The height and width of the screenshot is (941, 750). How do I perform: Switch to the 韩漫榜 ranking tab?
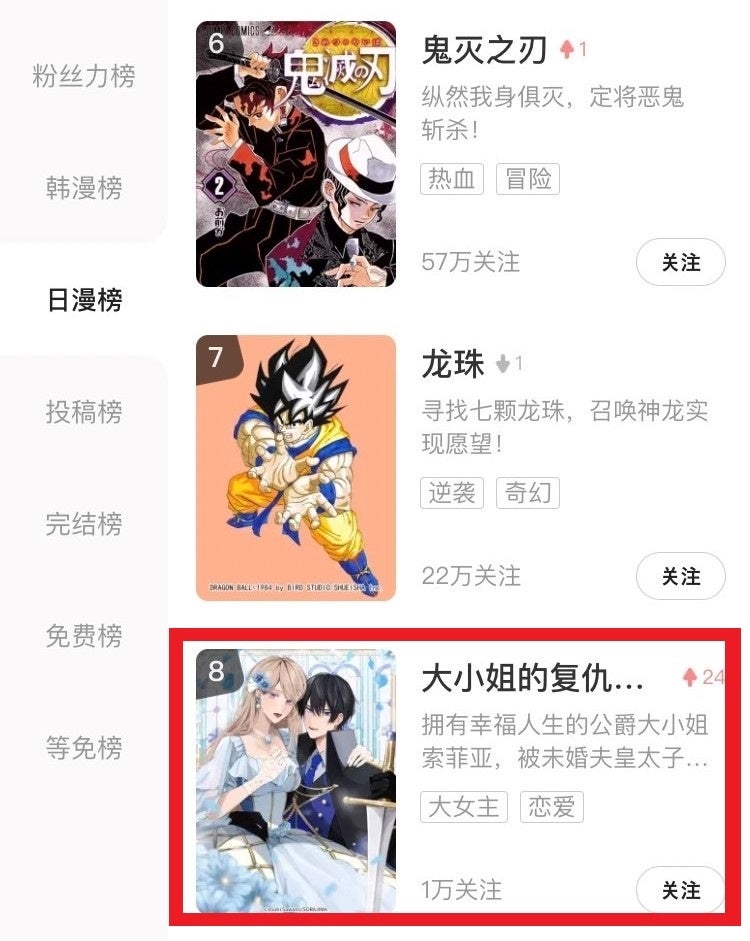click(84, 187)
